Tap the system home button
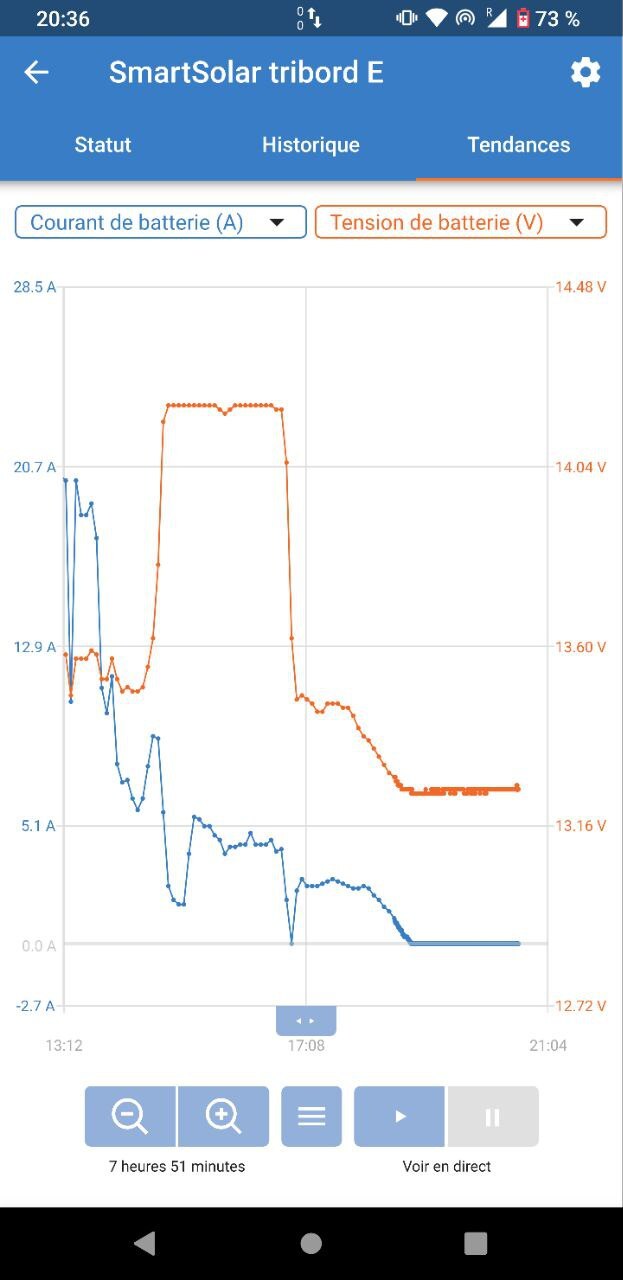This screenshot has width=623, height=1280. (311, 1243)
